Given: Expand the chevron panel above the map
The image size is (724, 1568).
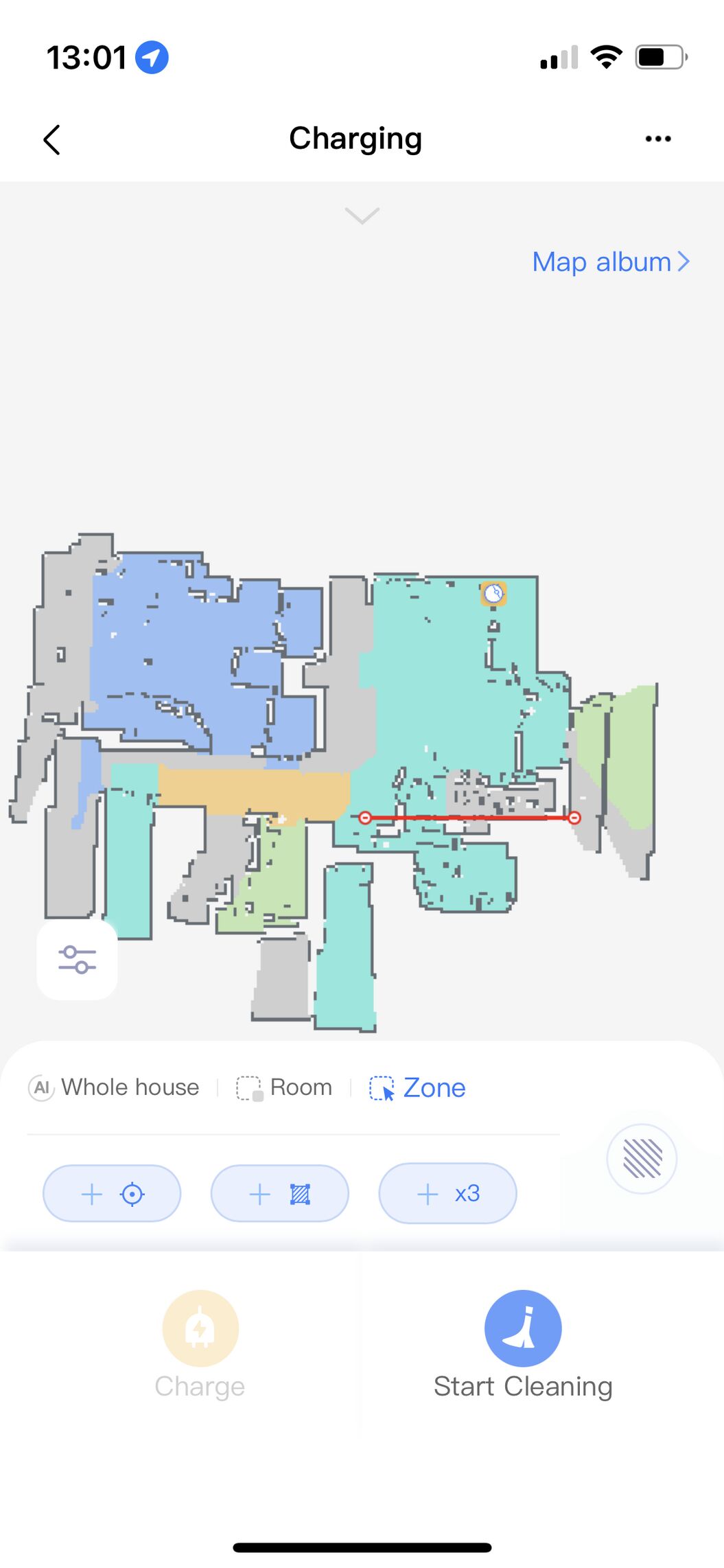Looking at the screenshot, I should pyautogui.click(x=362, y=216).
